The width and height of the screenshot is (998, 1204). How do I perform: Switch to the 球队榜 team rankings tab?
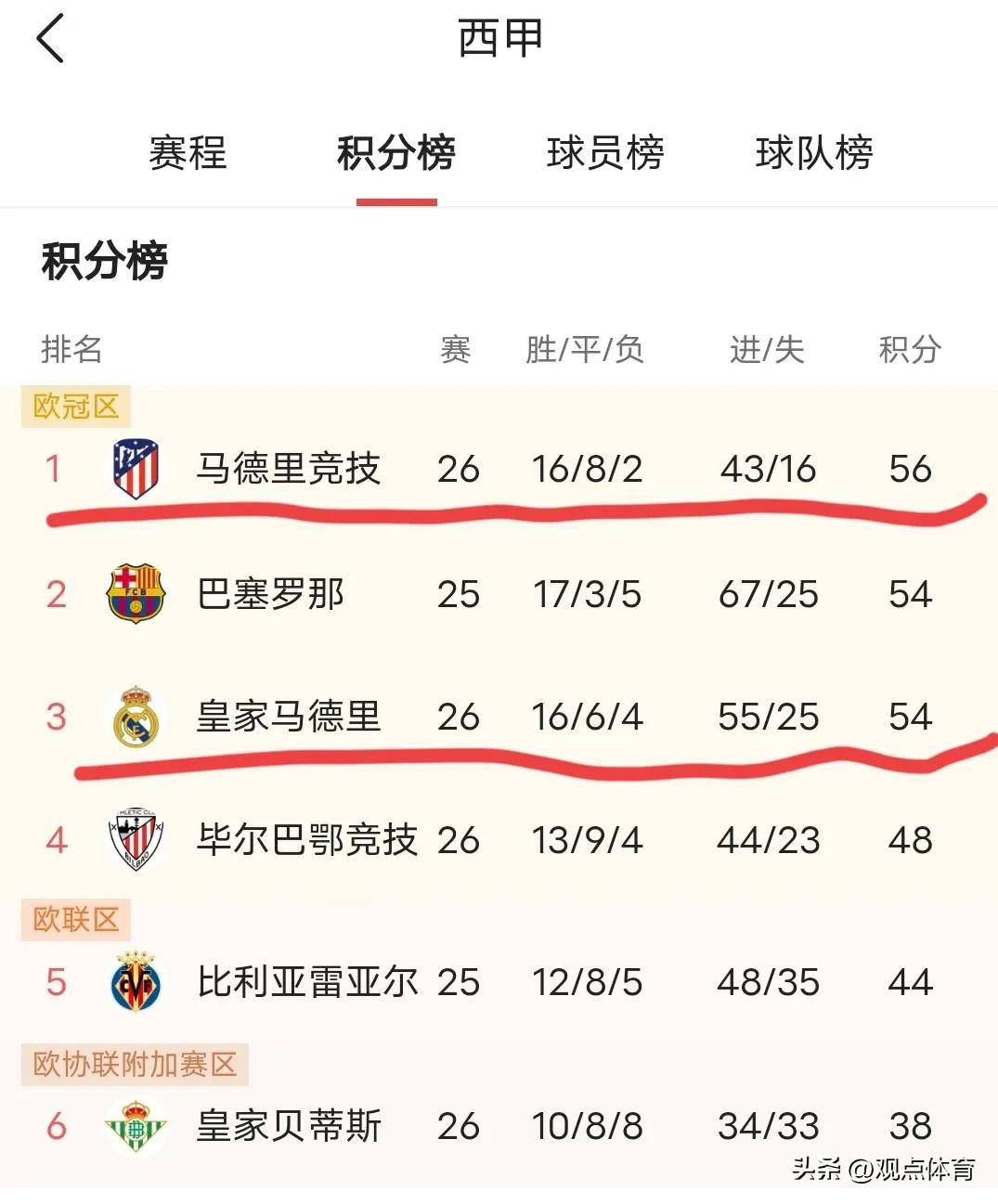coord(814,155)
